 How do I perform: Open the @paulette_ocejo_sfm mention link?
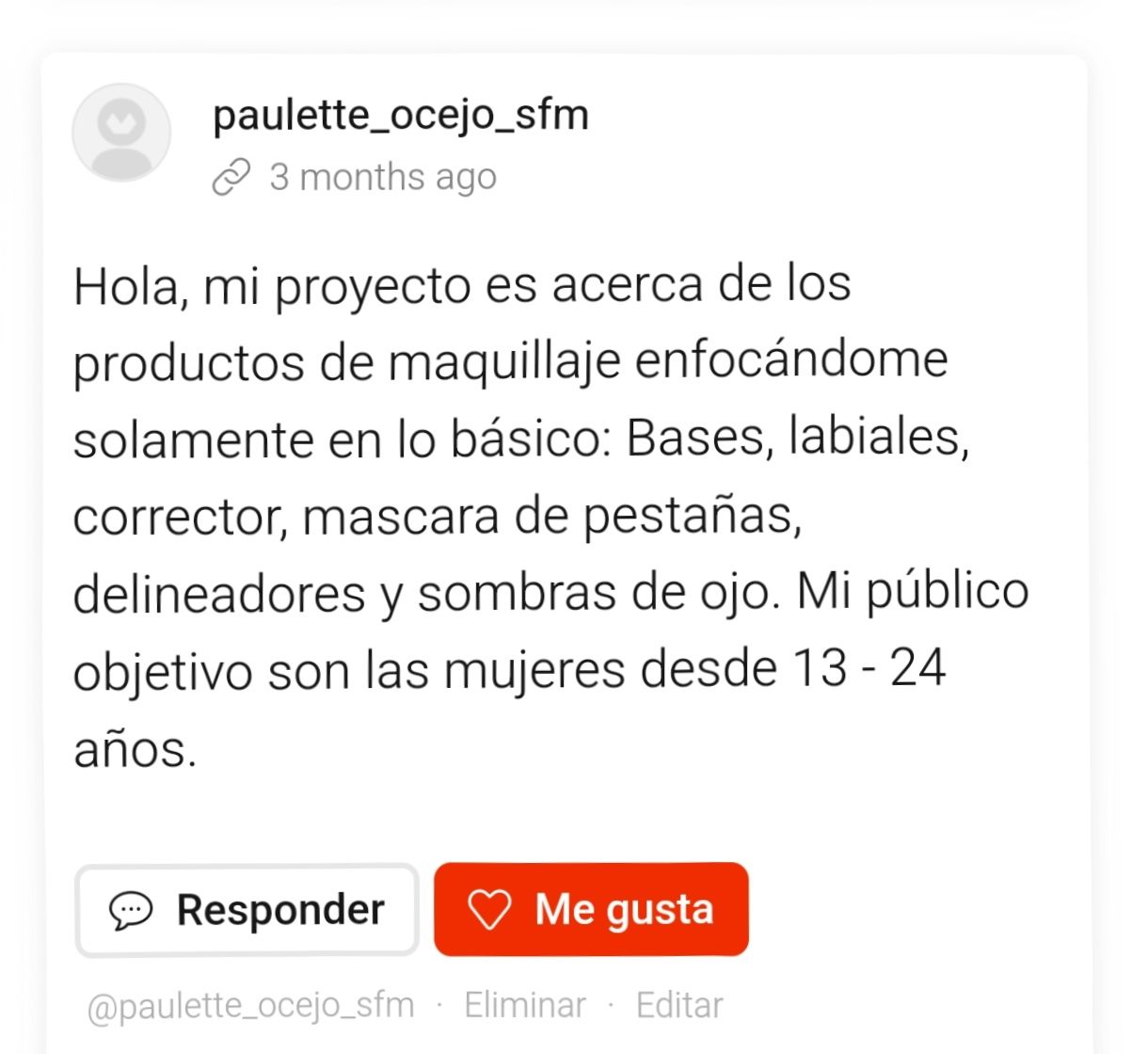click(x=251, y=1005)
